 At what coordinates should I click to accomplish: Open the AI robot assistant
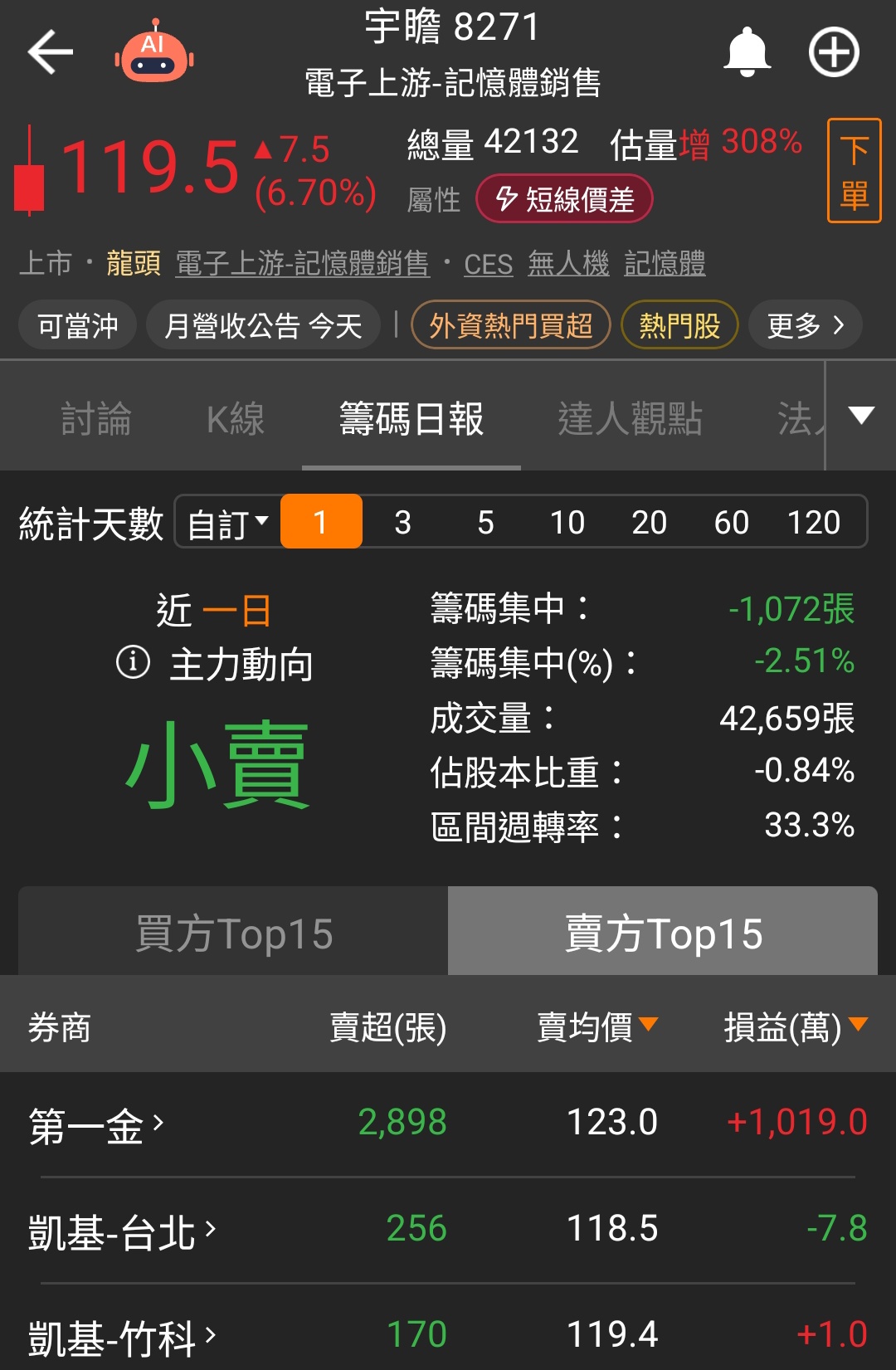tap(154, 52)
